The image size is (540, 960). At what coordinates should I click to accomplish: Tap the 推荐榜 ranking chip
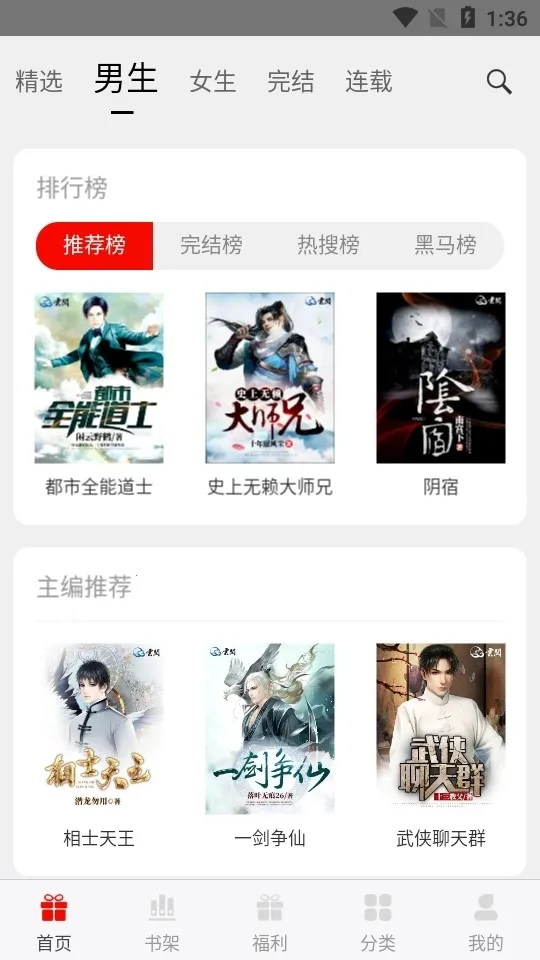point(94,245)
